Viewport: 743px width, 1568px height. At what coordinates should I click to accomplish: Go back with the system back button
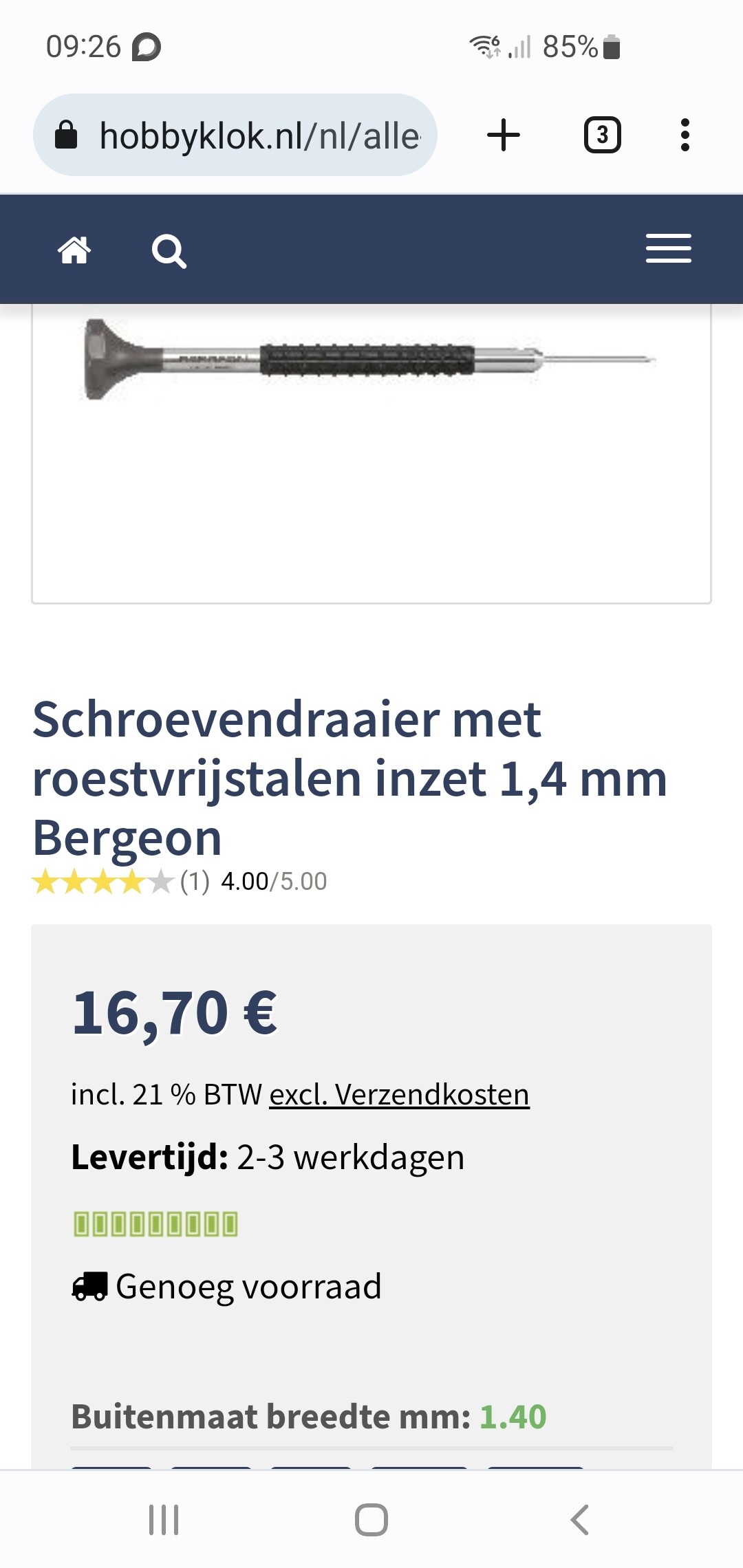[580, 1520]
